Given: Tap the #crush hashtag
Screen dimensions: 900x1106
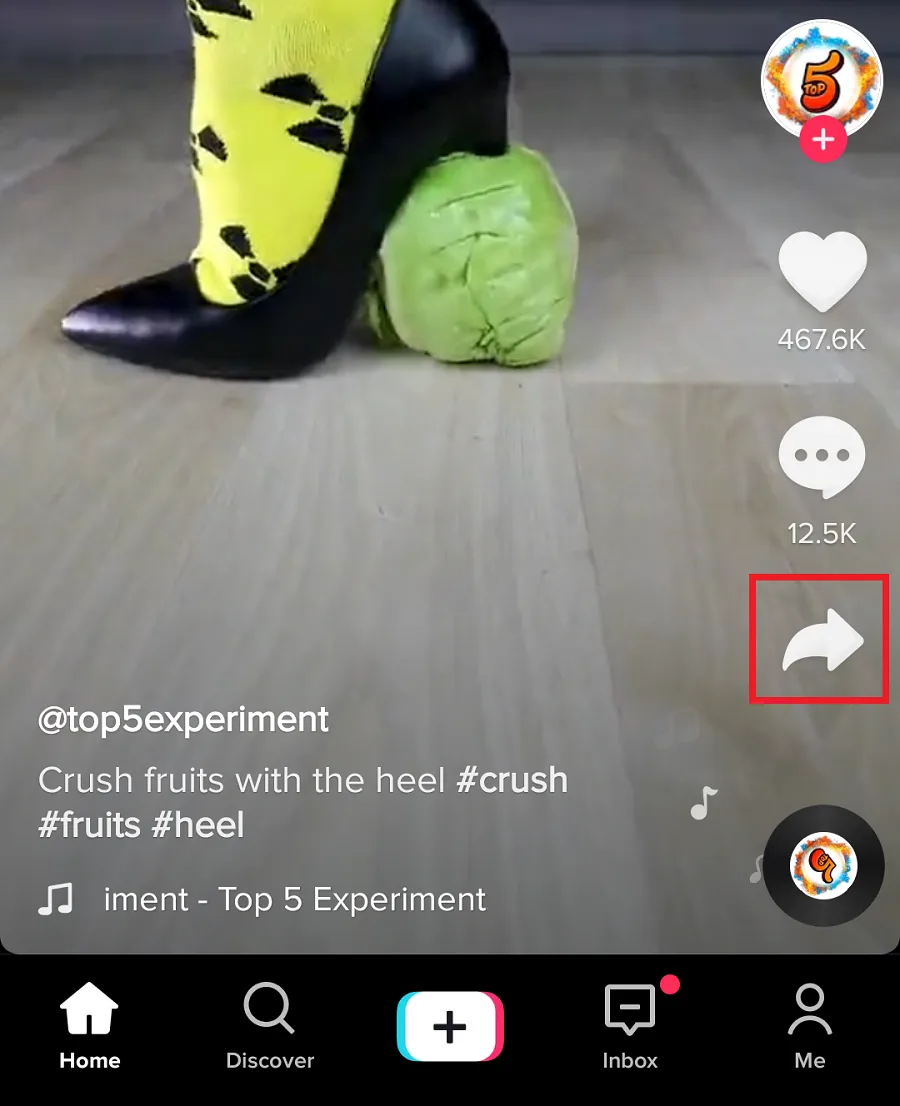Looking at the screenshot, I should click(512, 780).
